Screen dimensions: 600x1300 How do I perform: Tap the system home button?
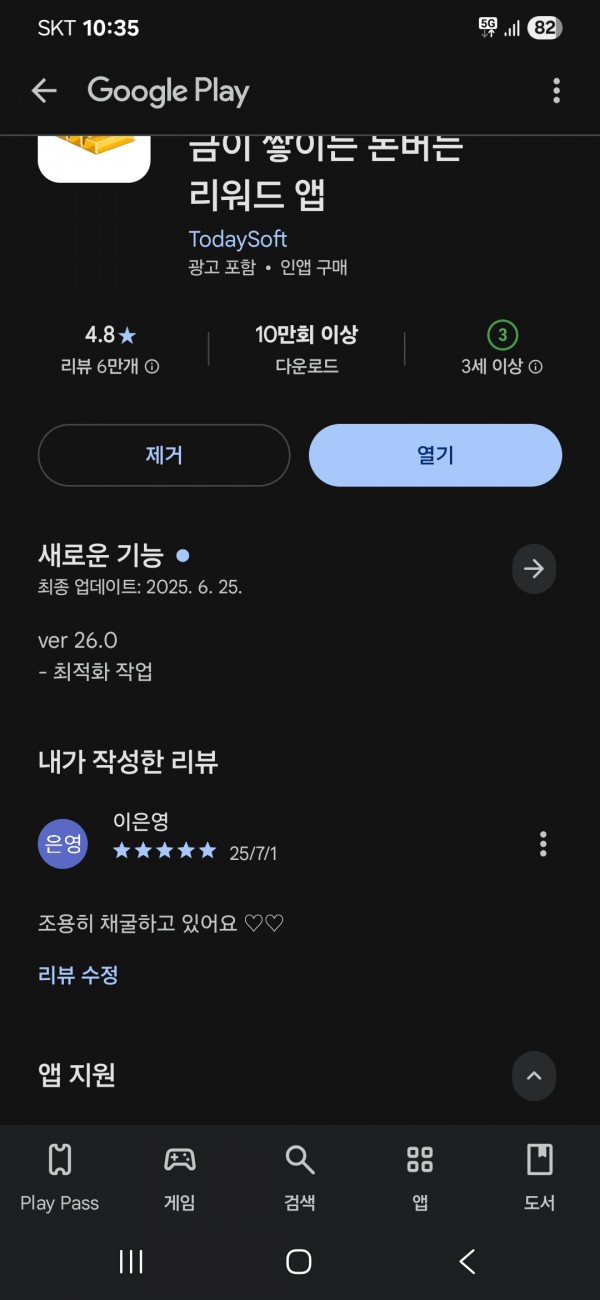point(299,1262)
